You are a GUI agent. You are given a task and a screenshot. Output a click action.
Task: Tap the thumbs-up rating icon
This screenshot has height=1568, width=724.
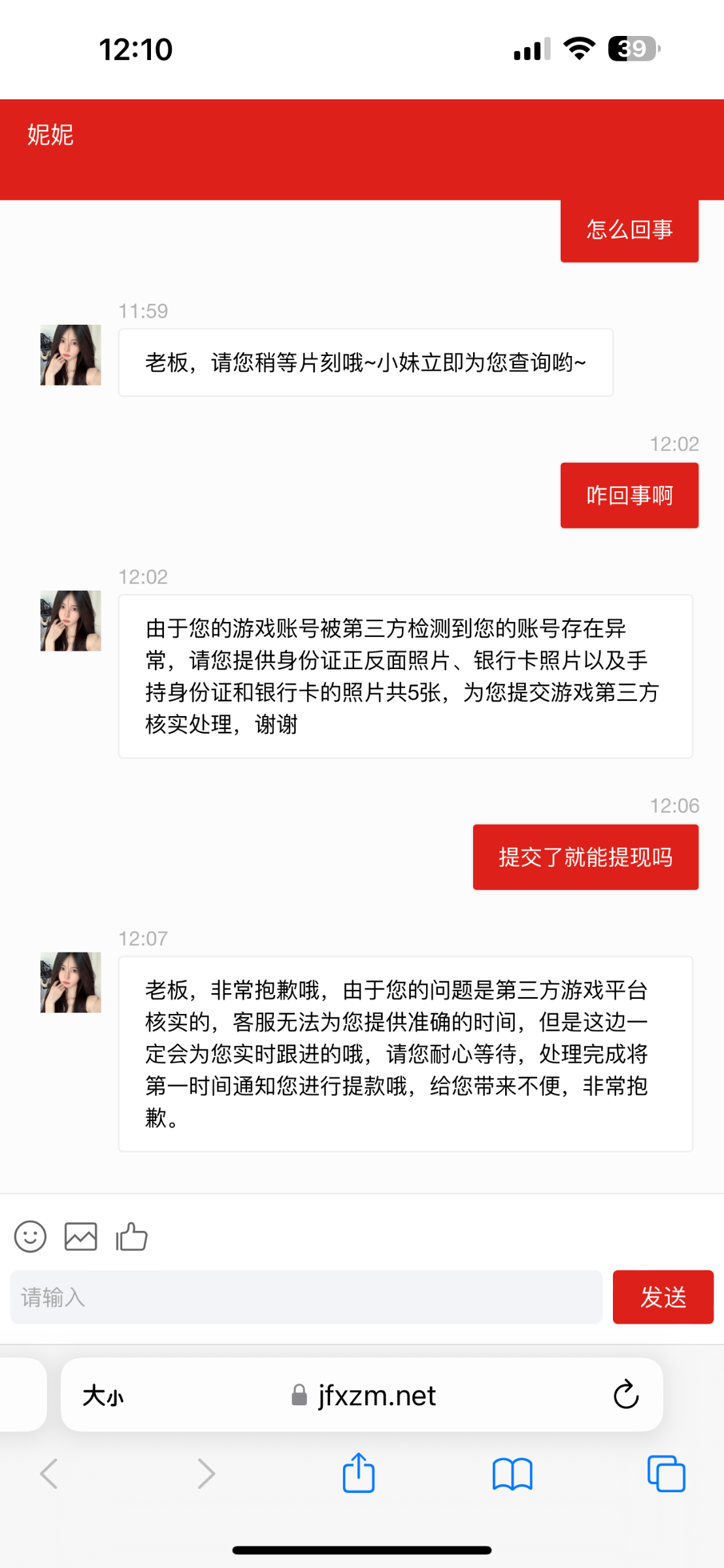[x=131, y=1237]
